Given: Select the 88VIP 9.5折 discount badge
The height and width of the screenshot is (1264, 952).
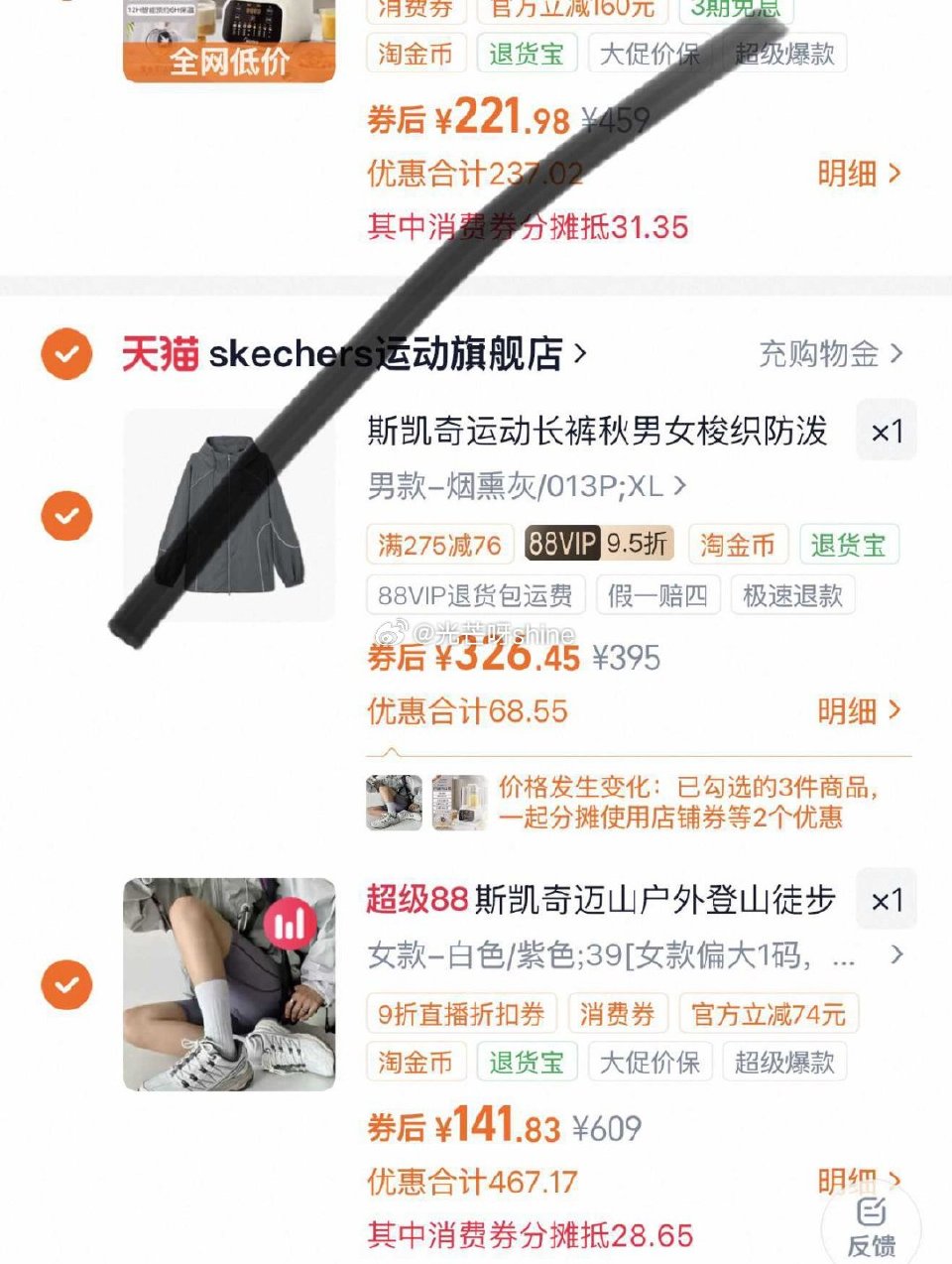Looking at the screenshot, I should tap(597, 545).
